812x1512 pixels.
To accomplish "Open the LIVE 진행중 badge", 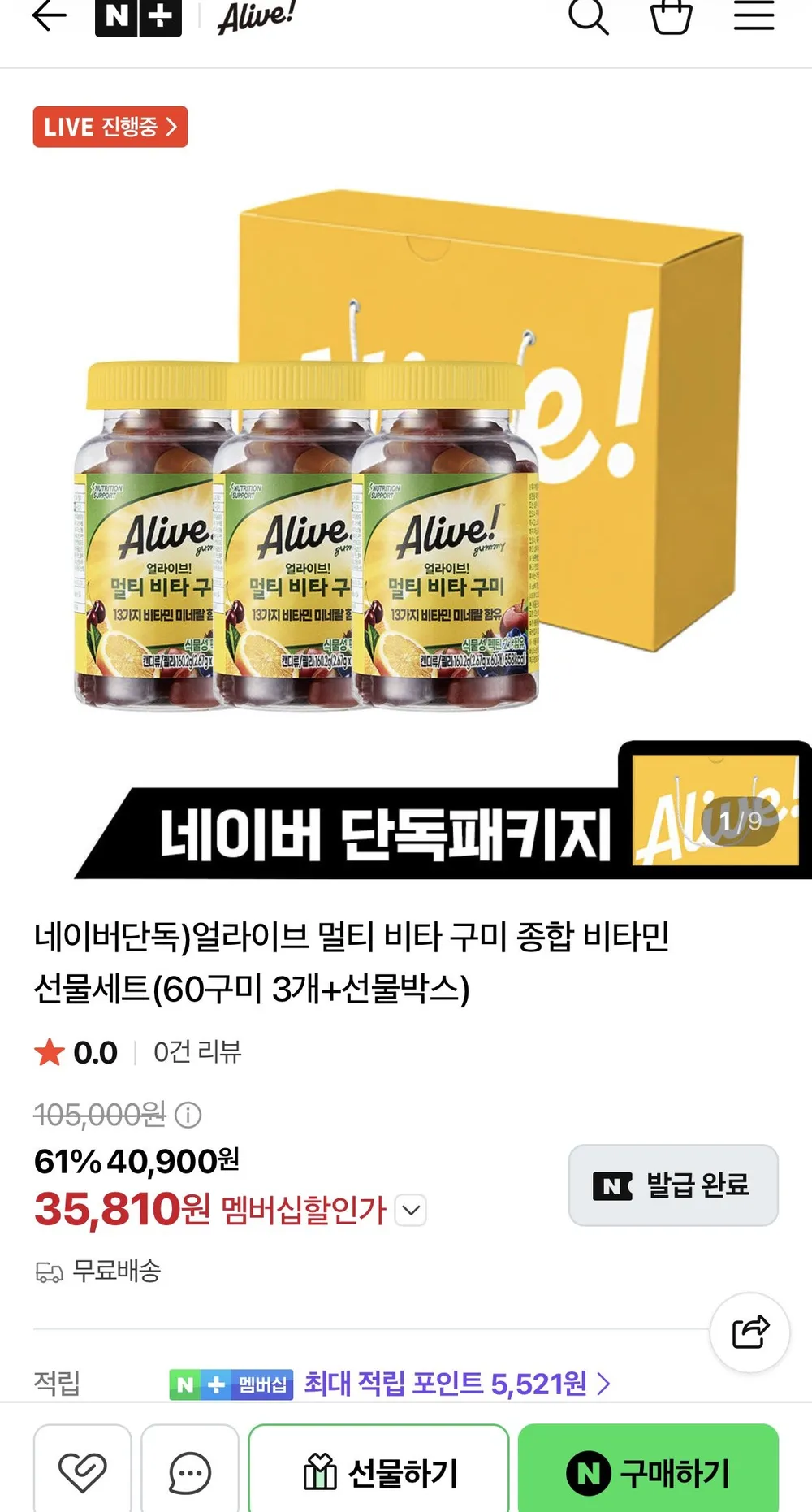I will click(x=110, y=127).
